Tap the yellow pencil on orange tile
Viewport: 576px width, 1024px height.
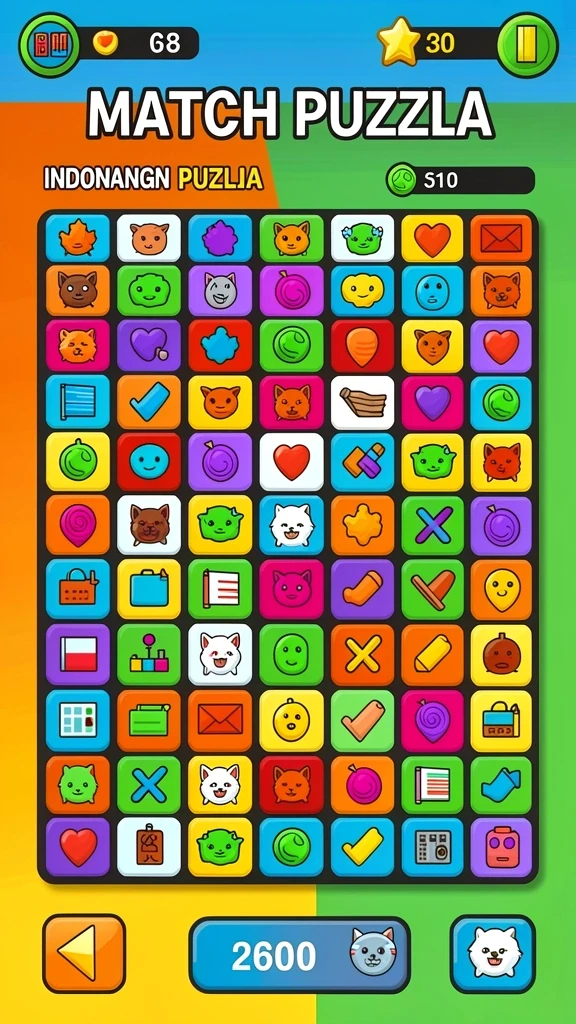coord(432,655)
